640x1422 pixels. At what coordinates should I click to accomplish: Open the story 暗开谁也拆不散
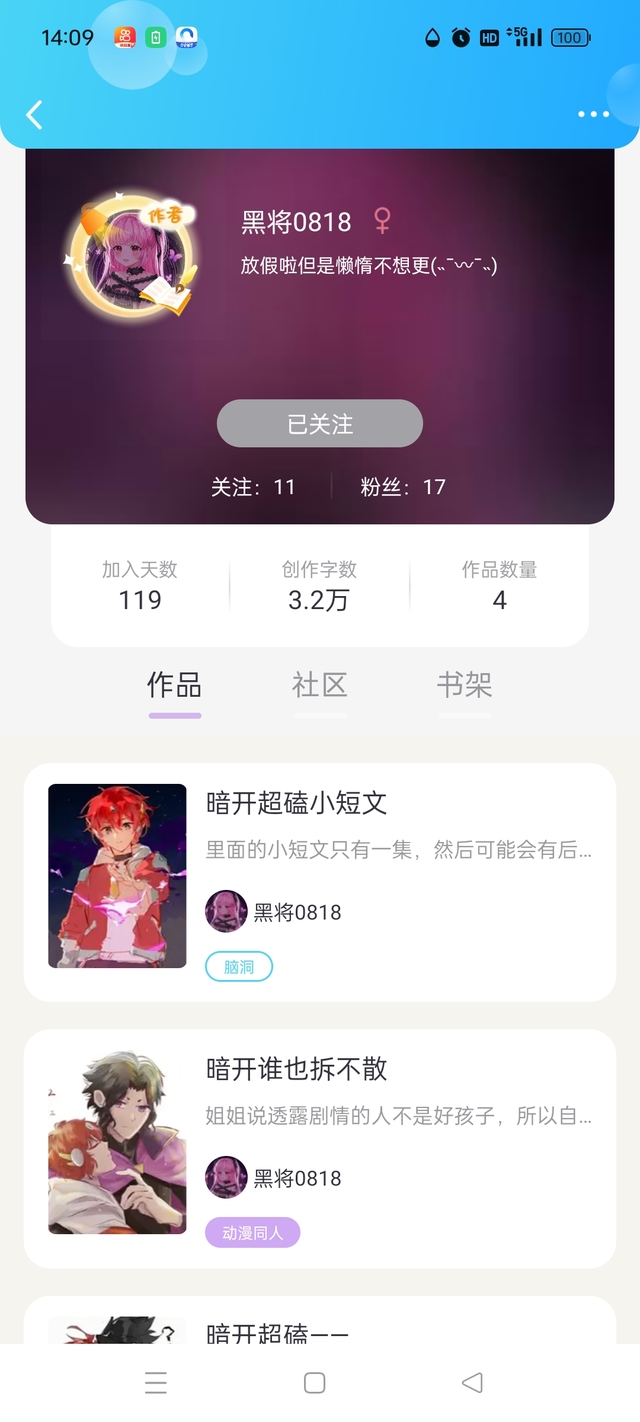297,1069
